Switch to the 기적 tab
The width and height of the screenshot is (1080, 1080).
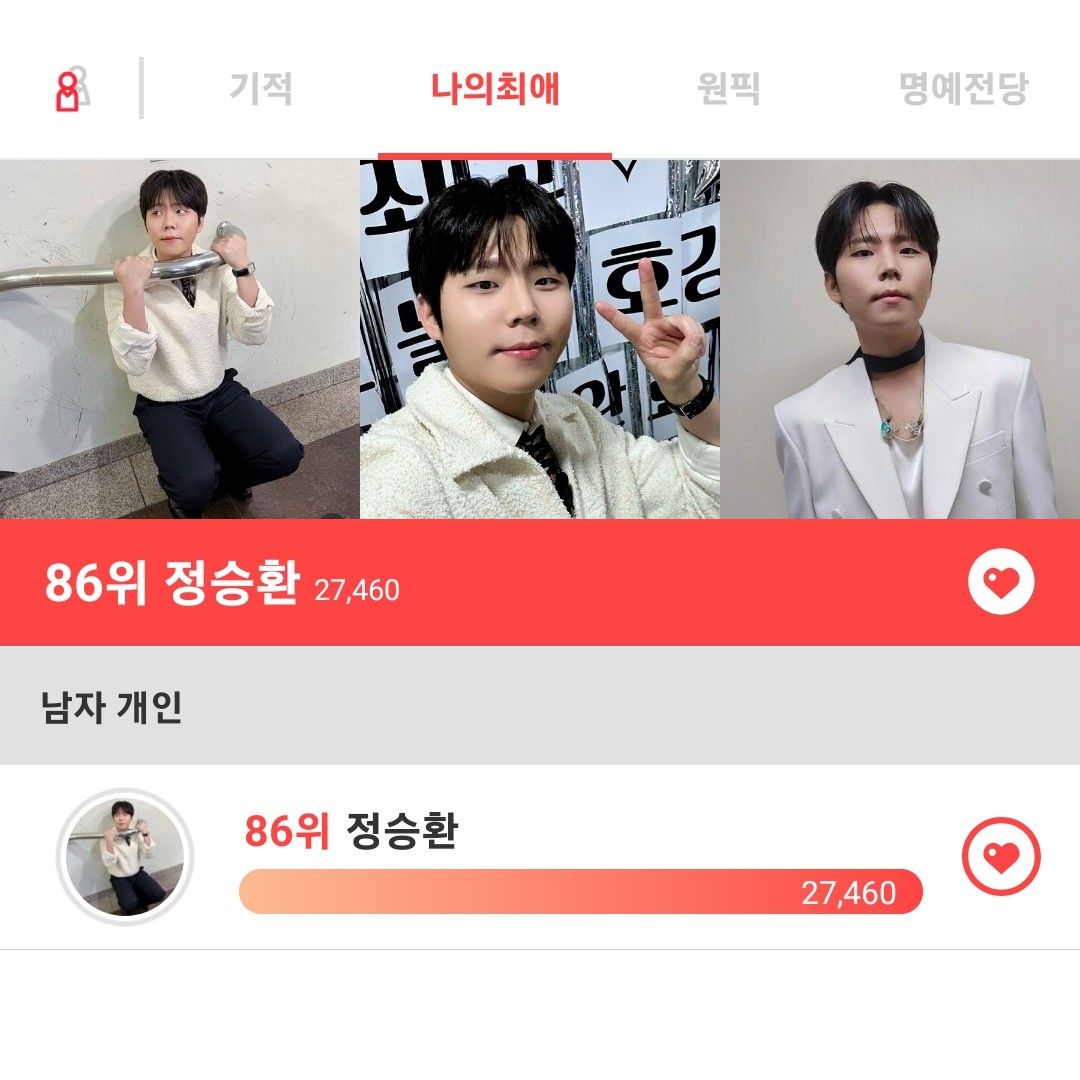[261, 89]
